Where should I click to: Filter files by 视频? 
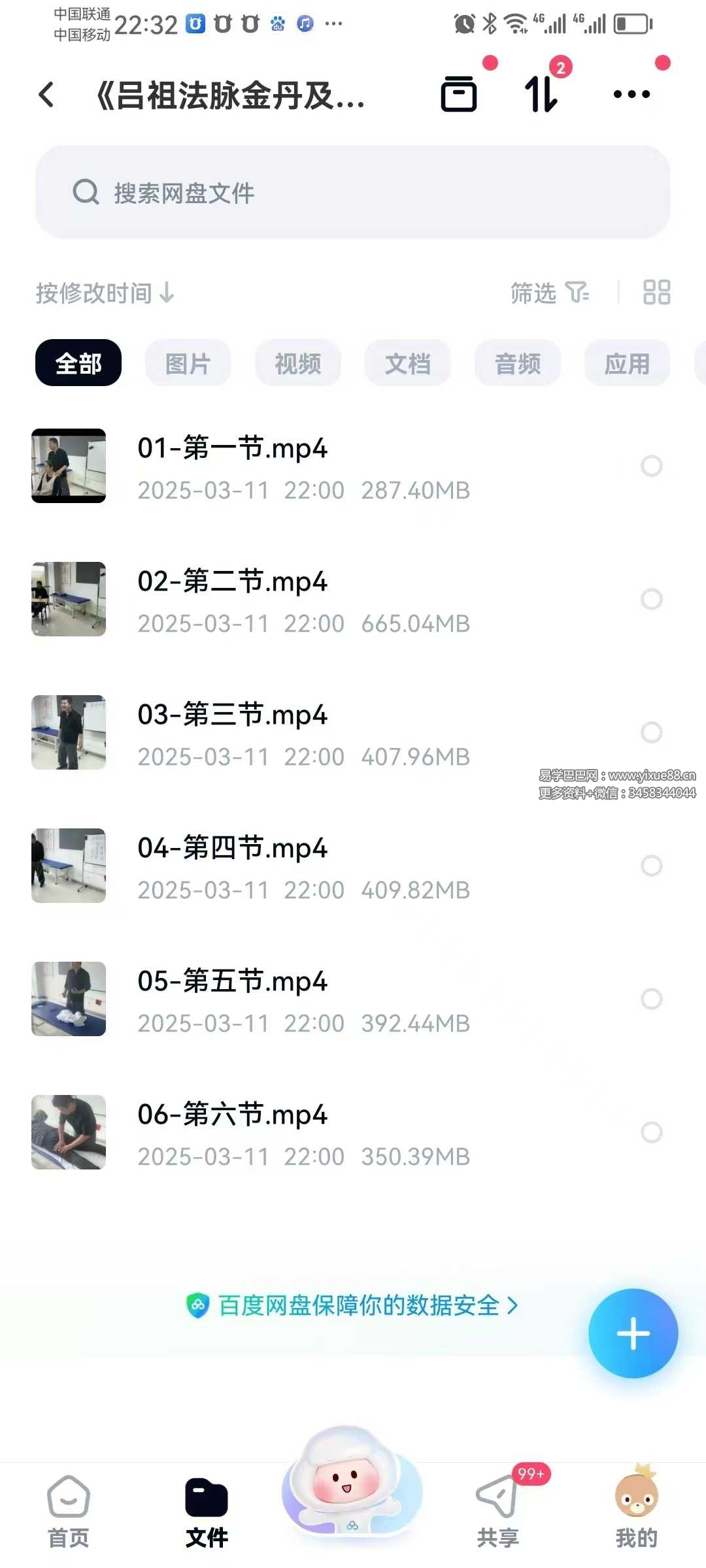[x=298, y=363]
